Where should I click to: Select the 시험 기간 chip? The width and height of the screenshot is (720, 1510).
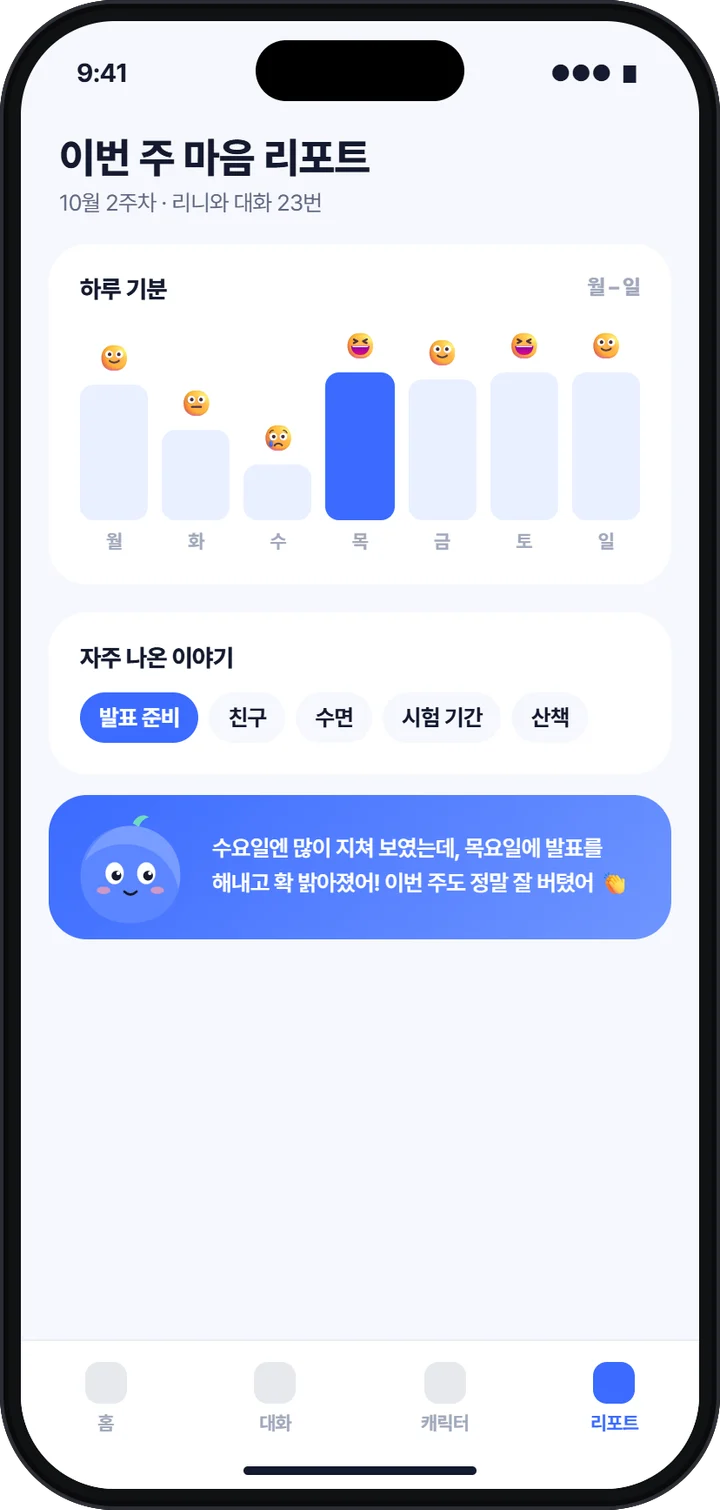(x=442, y=718)
